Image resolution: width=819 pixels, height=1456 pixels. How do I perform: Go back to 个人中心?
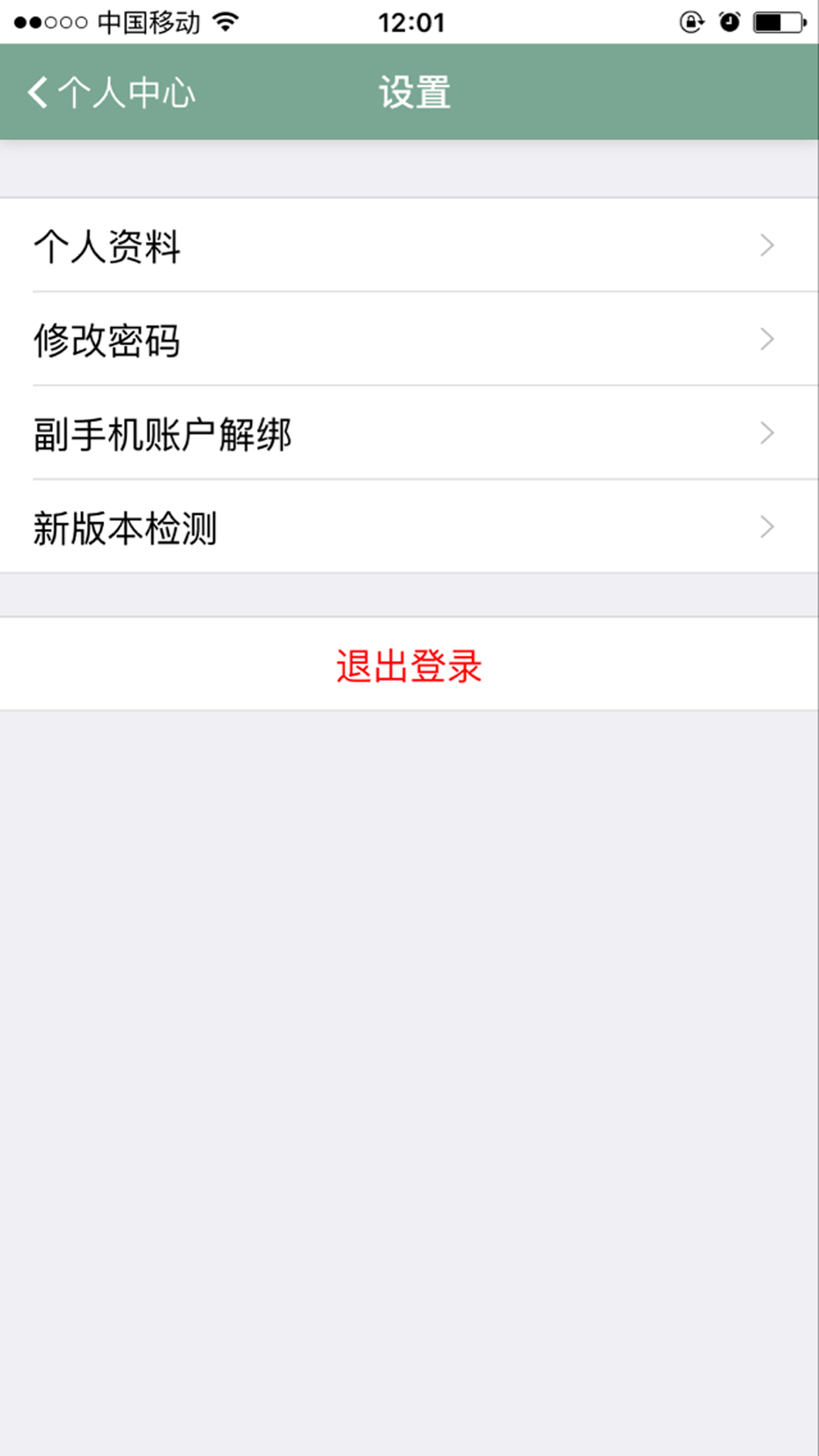(x=111, y=92)
